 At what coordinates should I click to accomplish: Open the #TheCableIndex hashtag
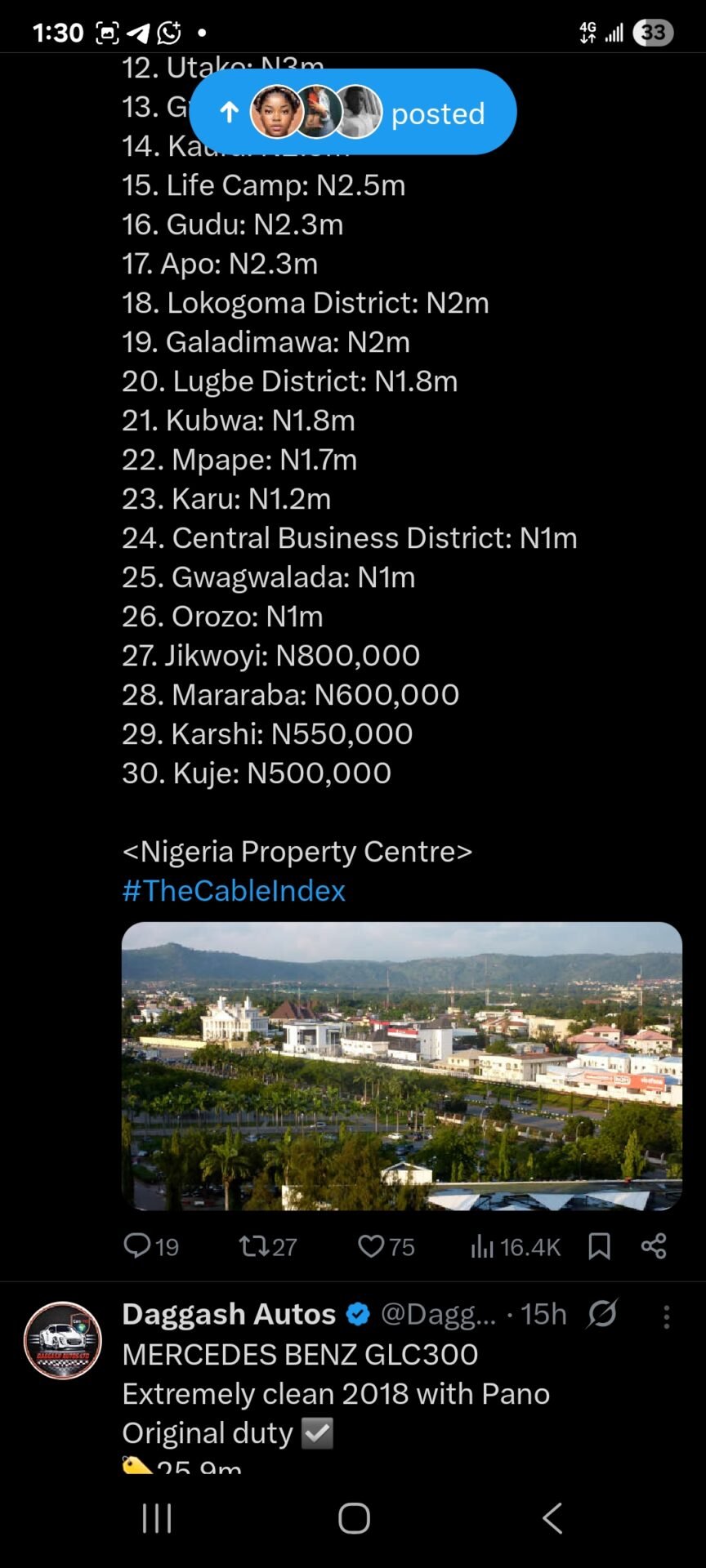click(234, 890)
